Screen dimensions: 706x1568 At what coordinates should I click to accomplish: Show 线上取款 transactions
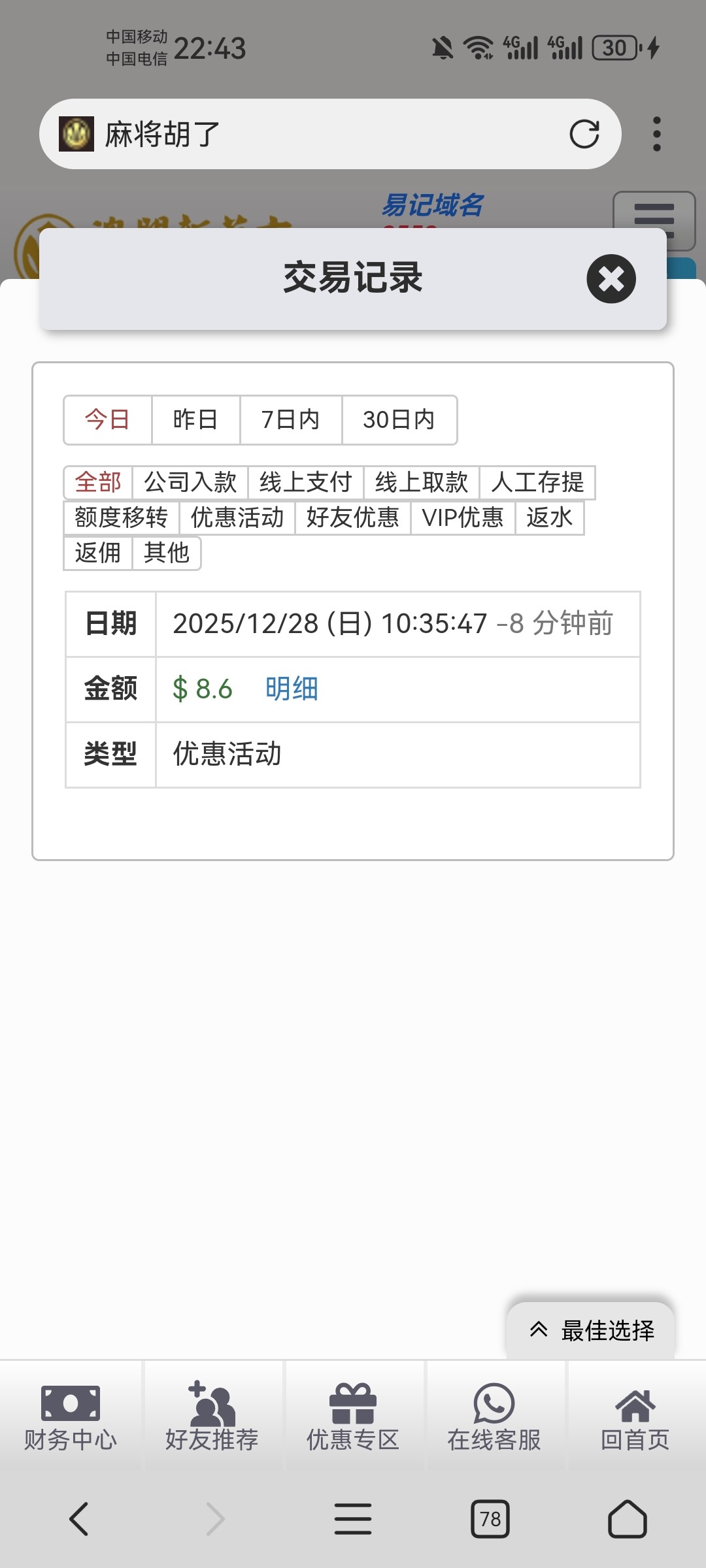(x=421, y=482)
